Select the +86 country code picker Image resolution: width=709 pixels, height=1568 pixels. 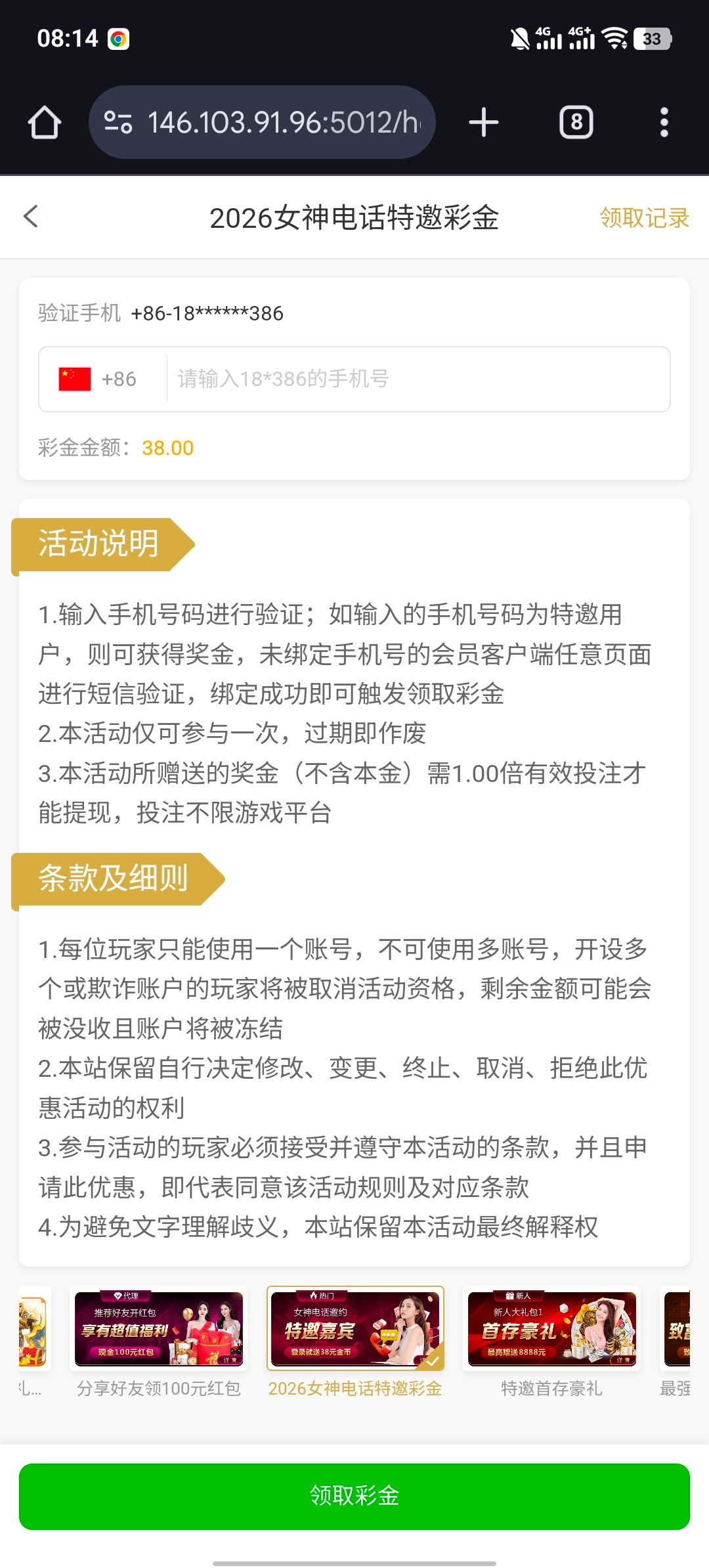98,379
